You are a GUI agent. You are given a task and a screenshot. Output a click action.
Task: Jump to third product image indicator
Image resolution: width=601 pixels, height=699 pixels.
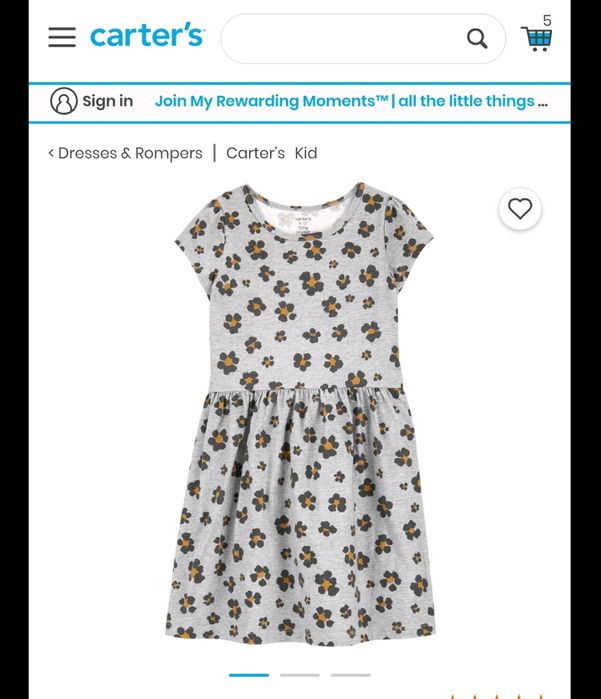pyautogui.click(x=351, y=675)
